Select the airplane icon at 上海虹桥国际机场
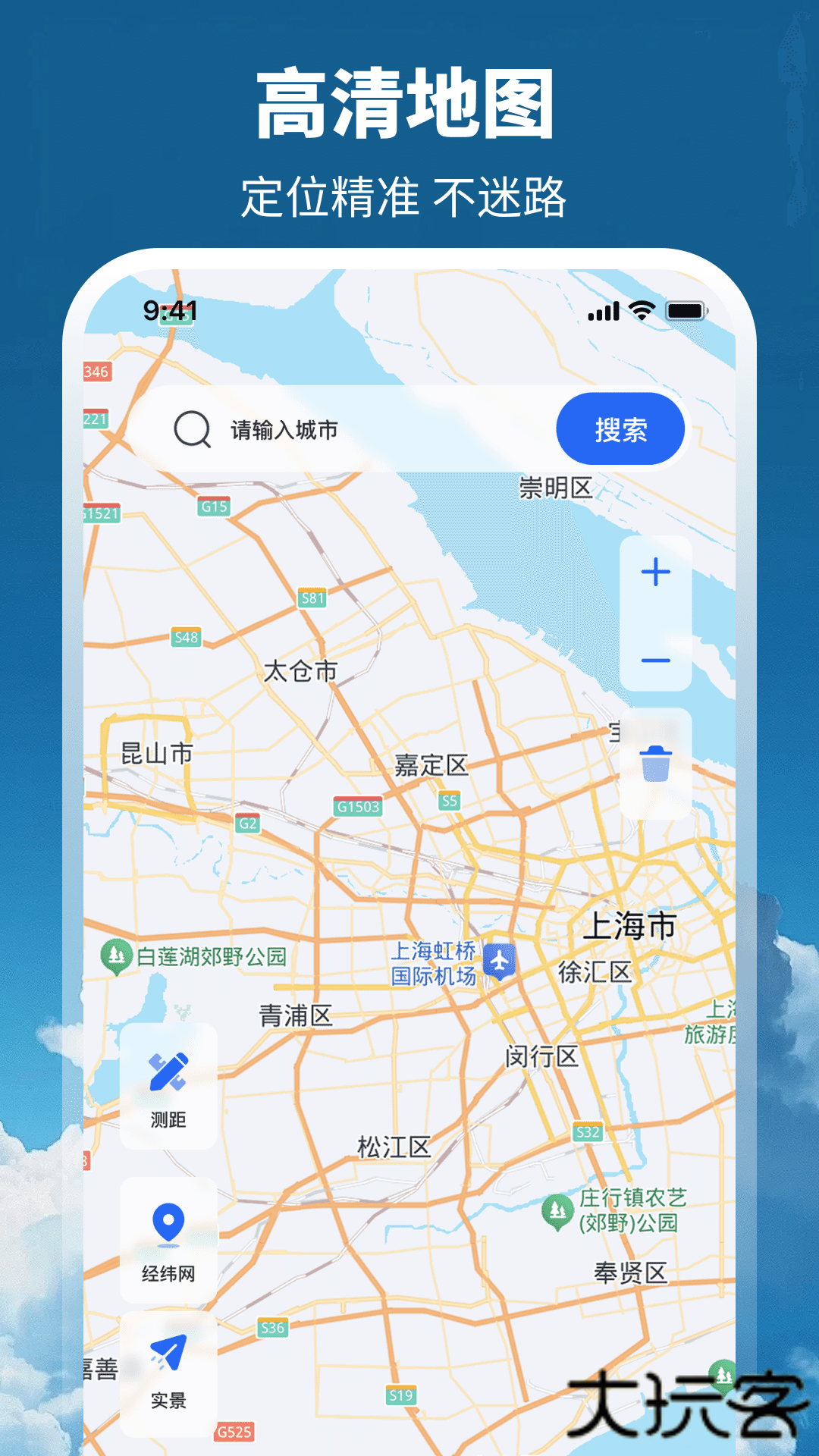The height and width of the screenshot is (1456, 819). pyautogui.click(x=501, y=960)
